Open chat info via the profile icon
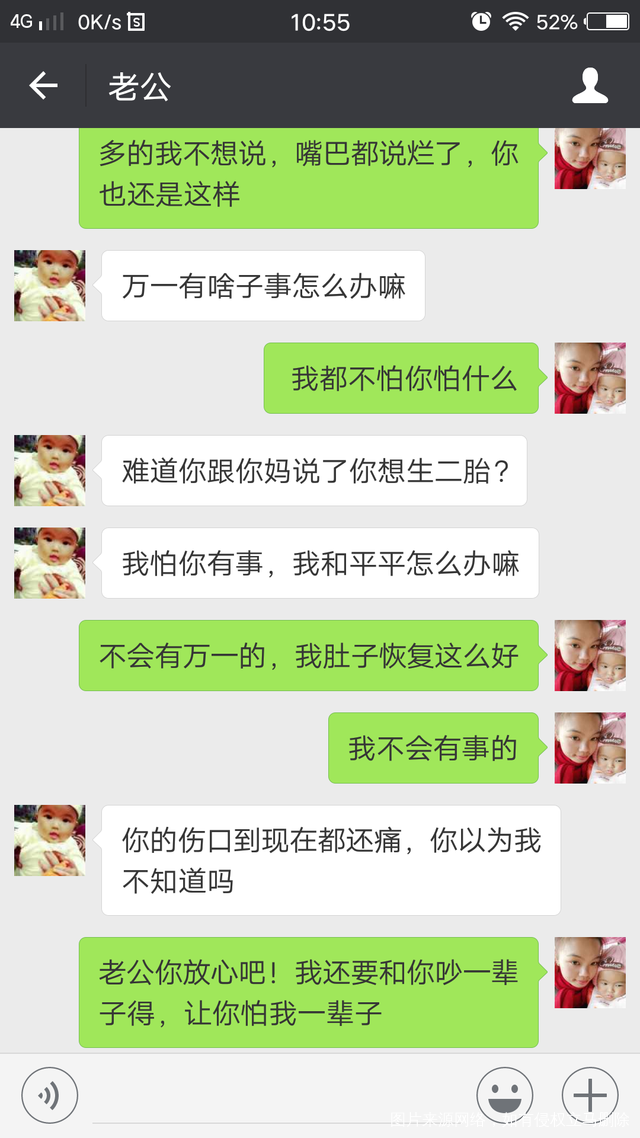Screen dimensions: 640x1138 590,86
